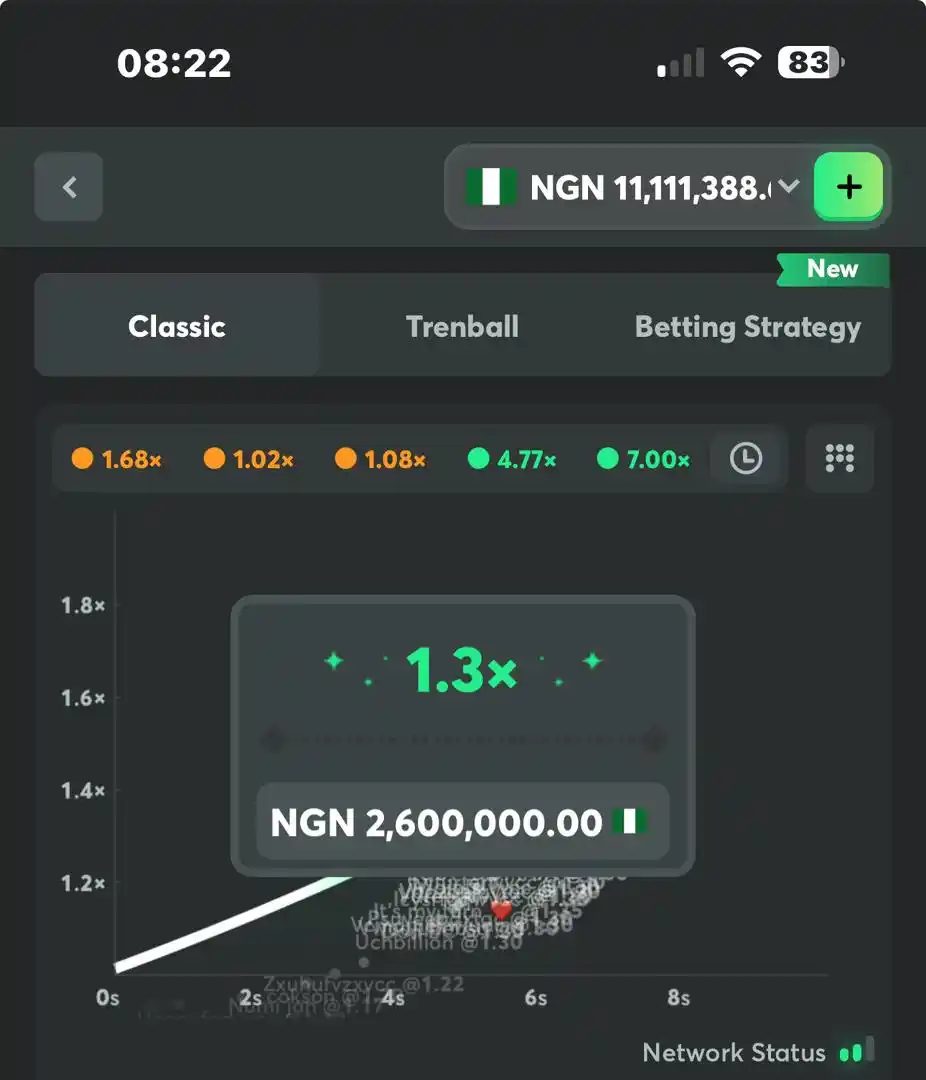Screen dimensions: 926x1080
Task: Select the 1.68× past result
Action: click(118, 460)
